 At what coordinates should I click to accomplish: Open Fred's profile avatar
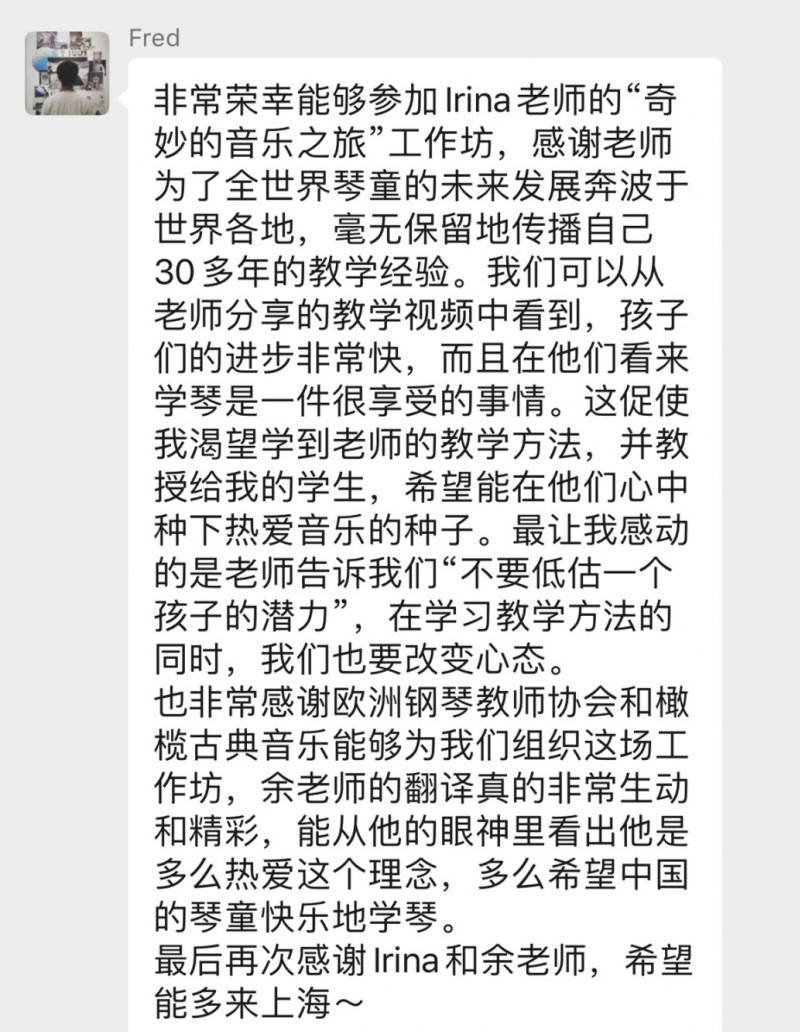coord(67,73)
